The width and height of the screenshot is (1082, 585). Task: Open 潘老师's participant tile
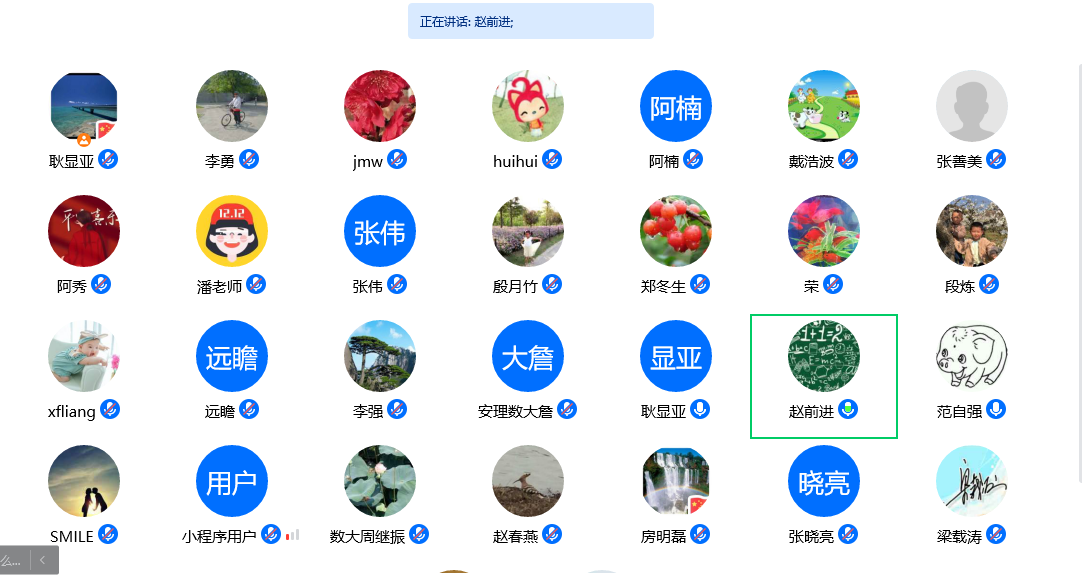232,231
